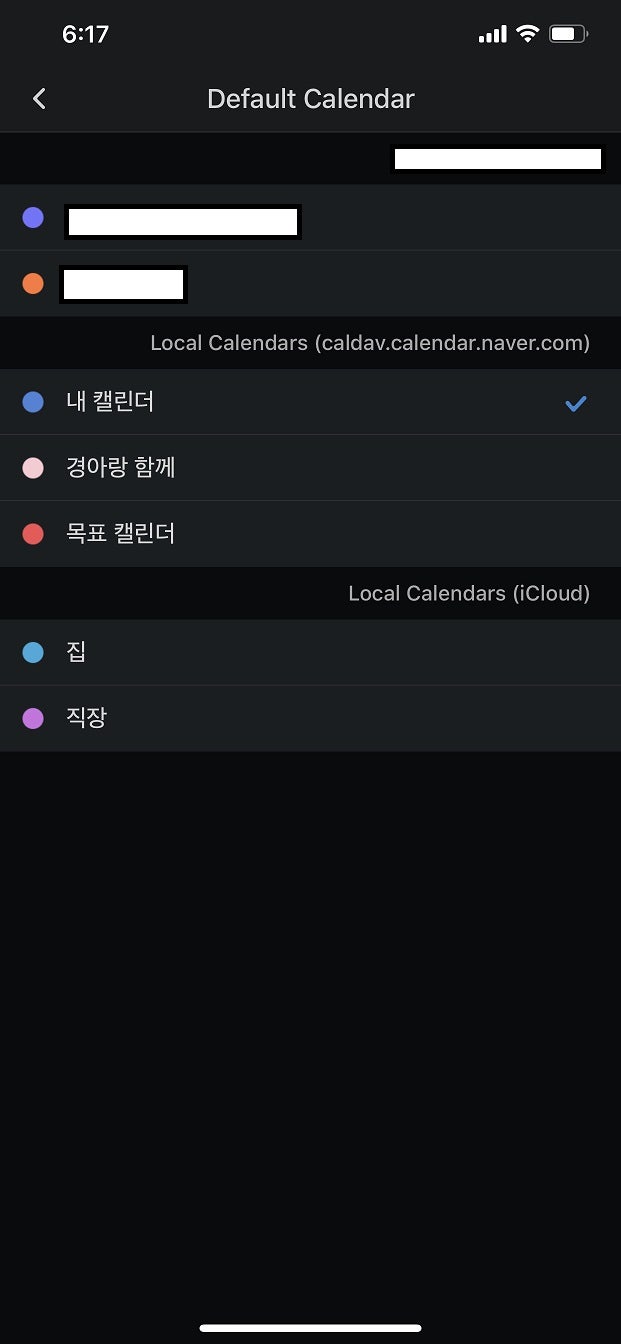This screenshot has width=621, height=1344.
Task: Set 목표 캘린더 as the default
Action: tap(310, 534)
